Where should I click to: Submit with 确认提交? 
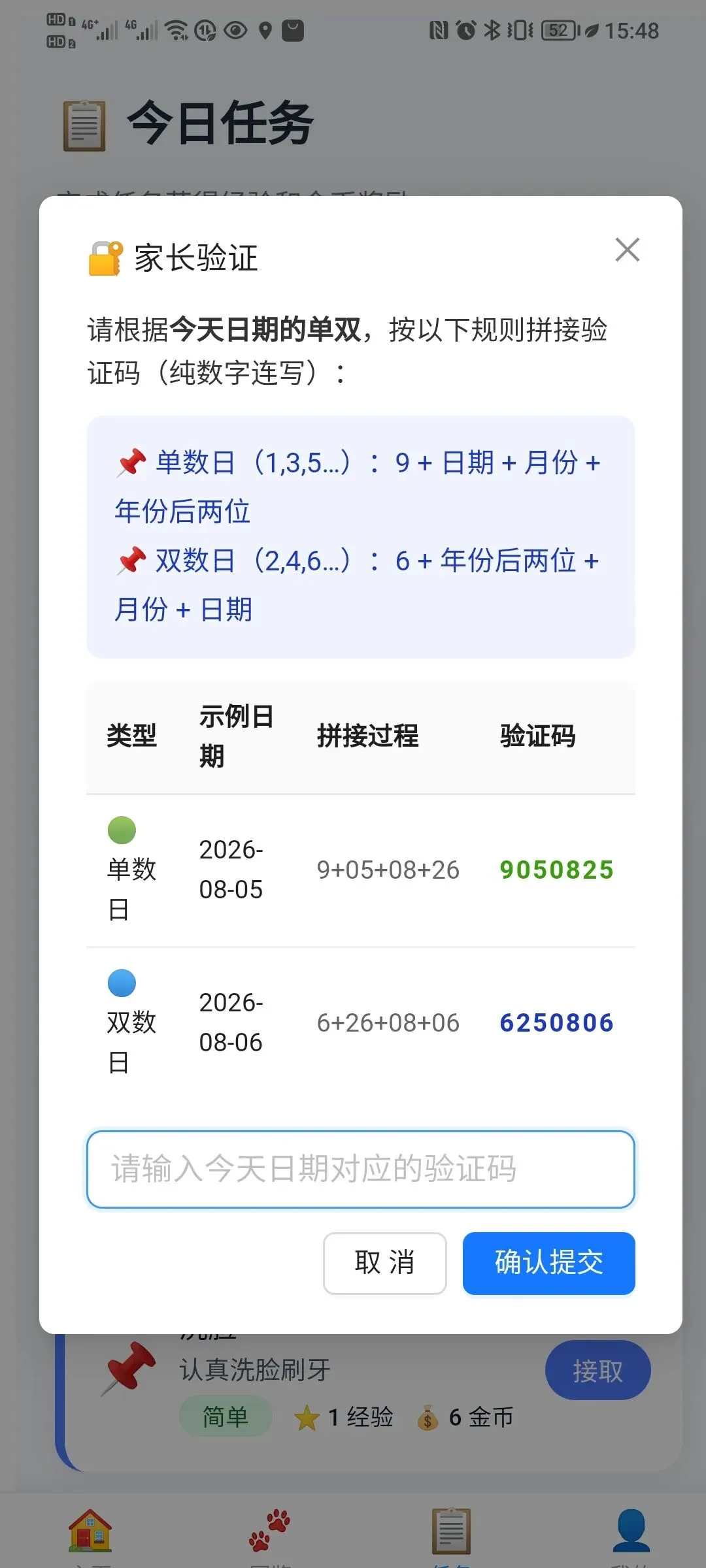[549, 1263]
